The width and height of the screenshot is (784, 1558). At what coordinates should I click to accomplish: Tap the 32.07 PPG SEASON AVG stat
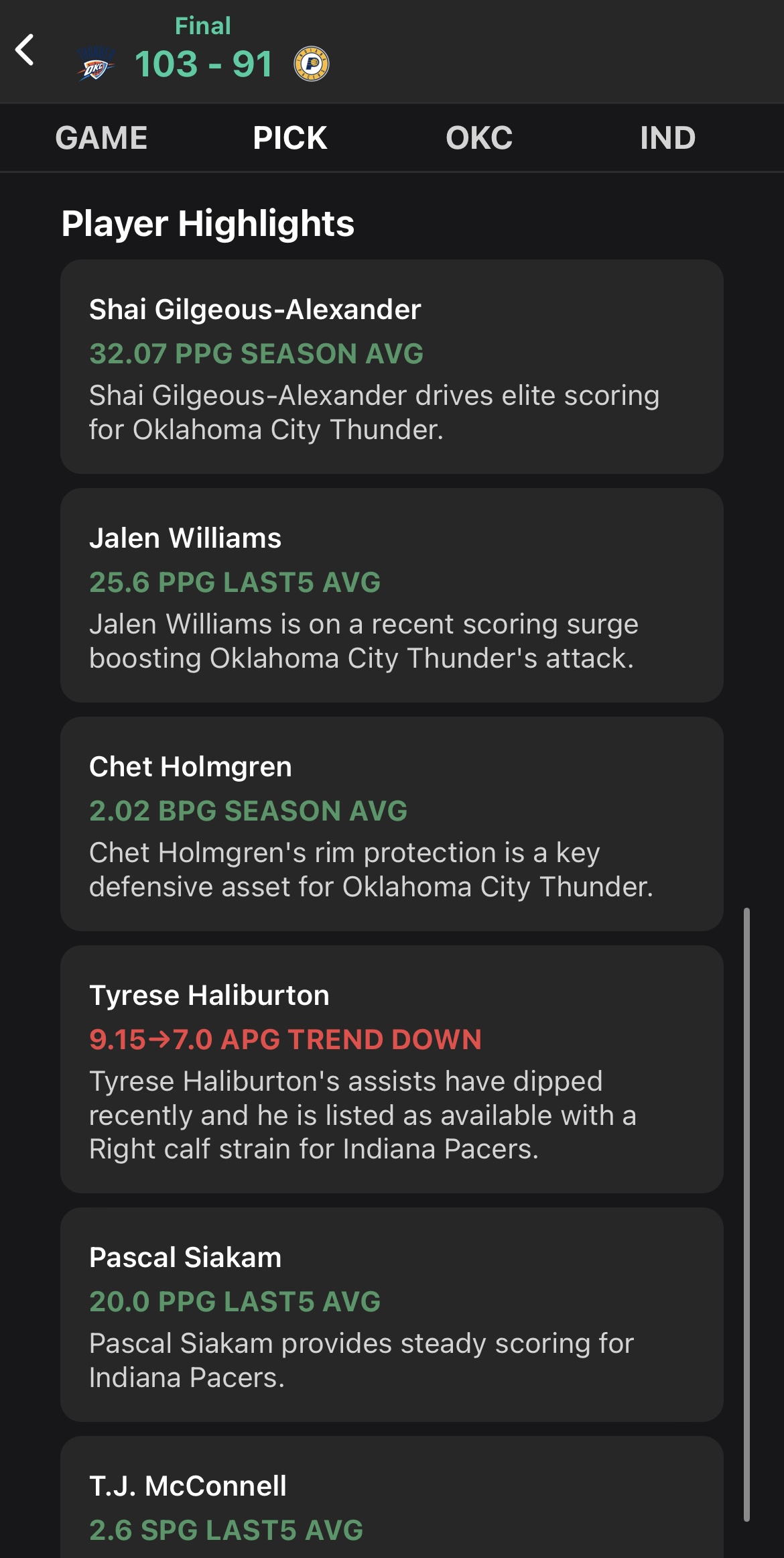coord(257,352)
